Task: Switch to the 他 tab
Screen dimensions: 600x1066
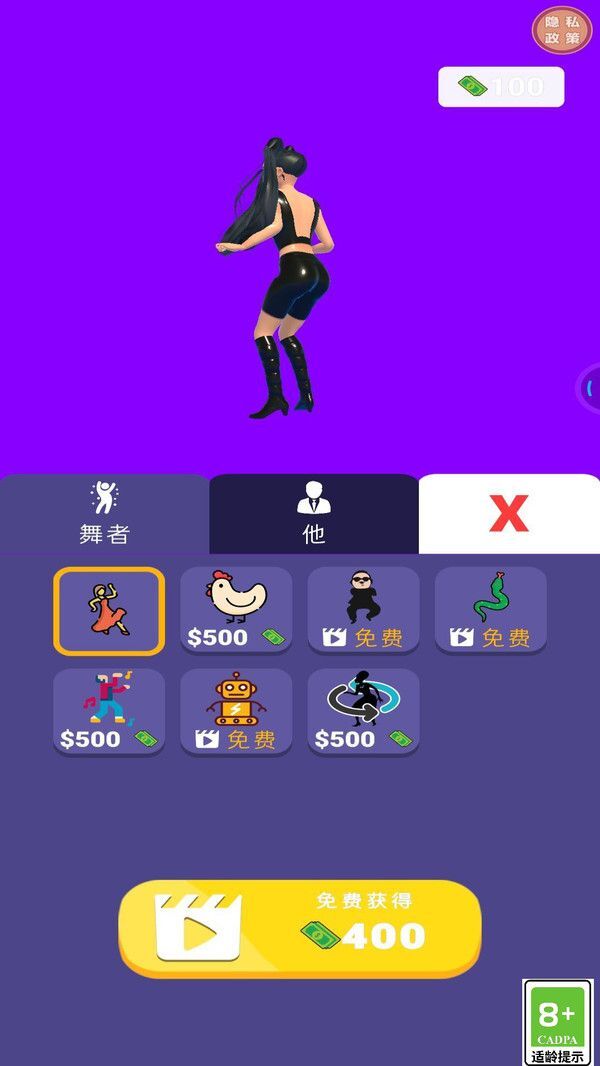Action: (x=314, y=513)
